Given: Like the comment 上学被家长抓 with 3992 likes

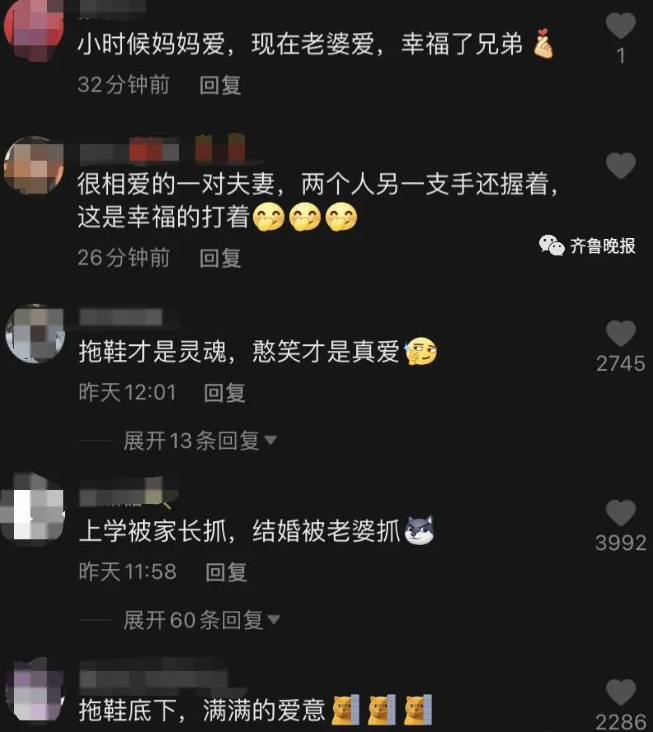Looking at the screenshot, I should click(621, 514).
